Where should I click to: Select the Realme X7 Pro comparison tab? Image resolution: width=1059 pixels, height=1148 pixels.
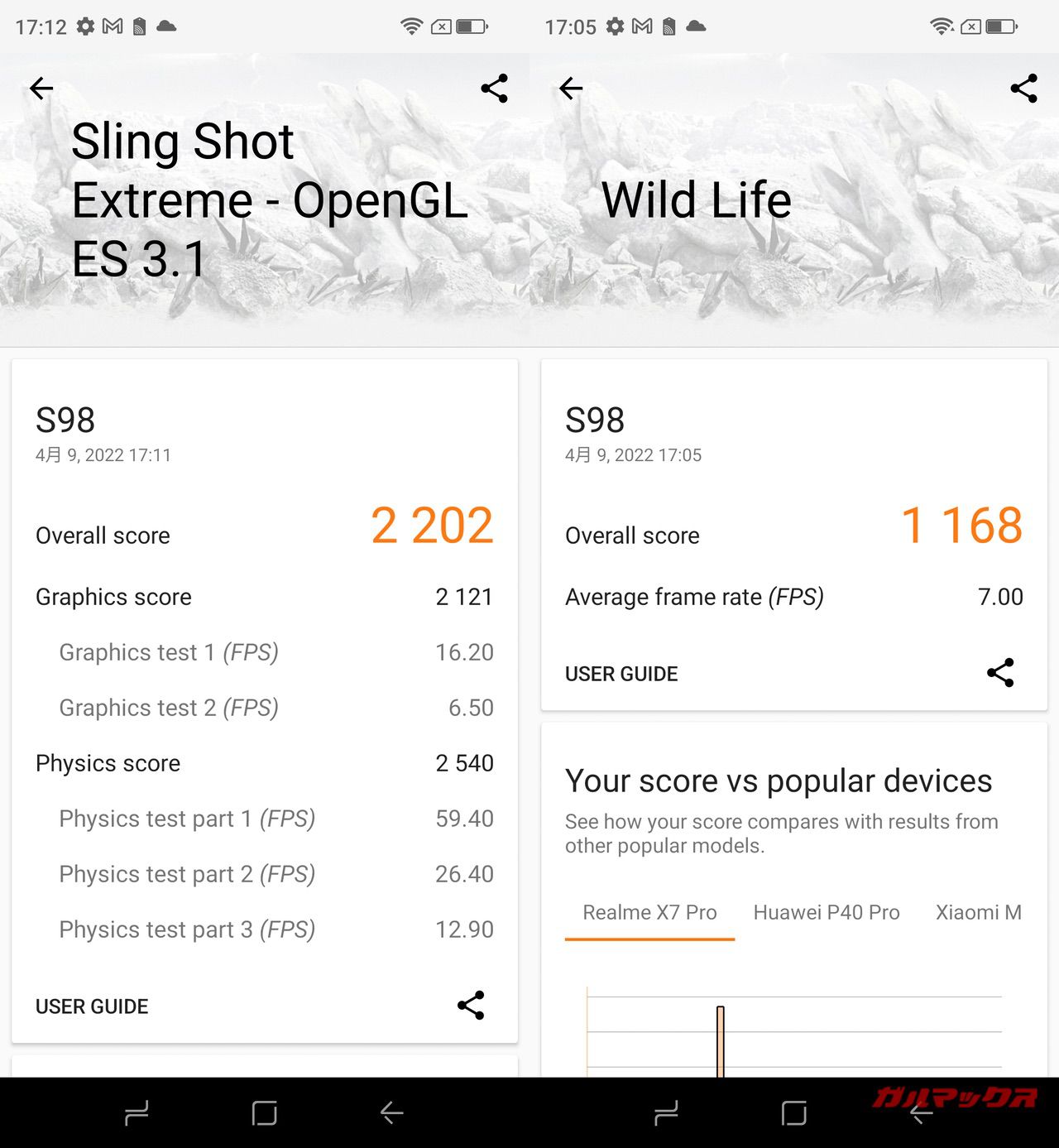[x=649, y=912]
